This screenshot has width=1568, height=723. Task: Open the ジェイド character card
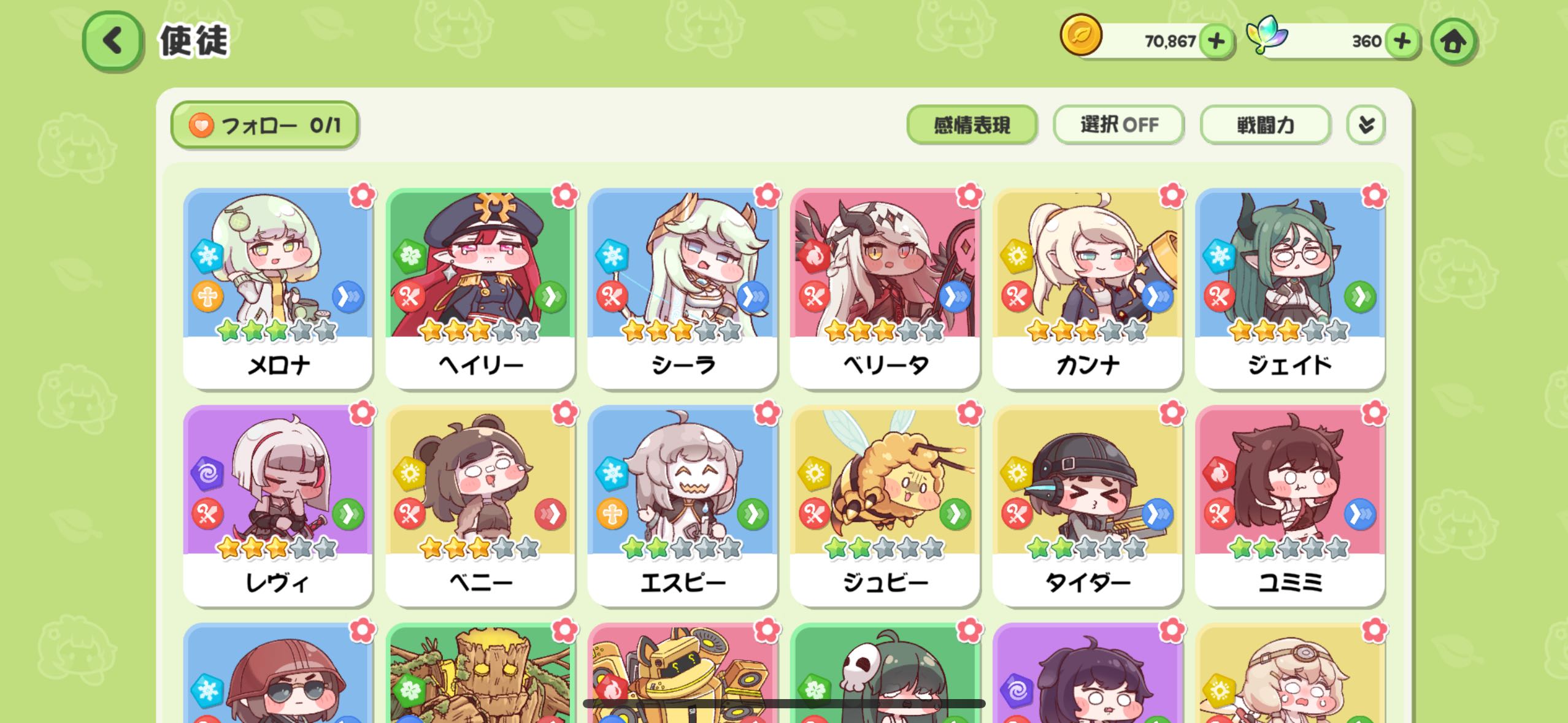click(1289, 288)
